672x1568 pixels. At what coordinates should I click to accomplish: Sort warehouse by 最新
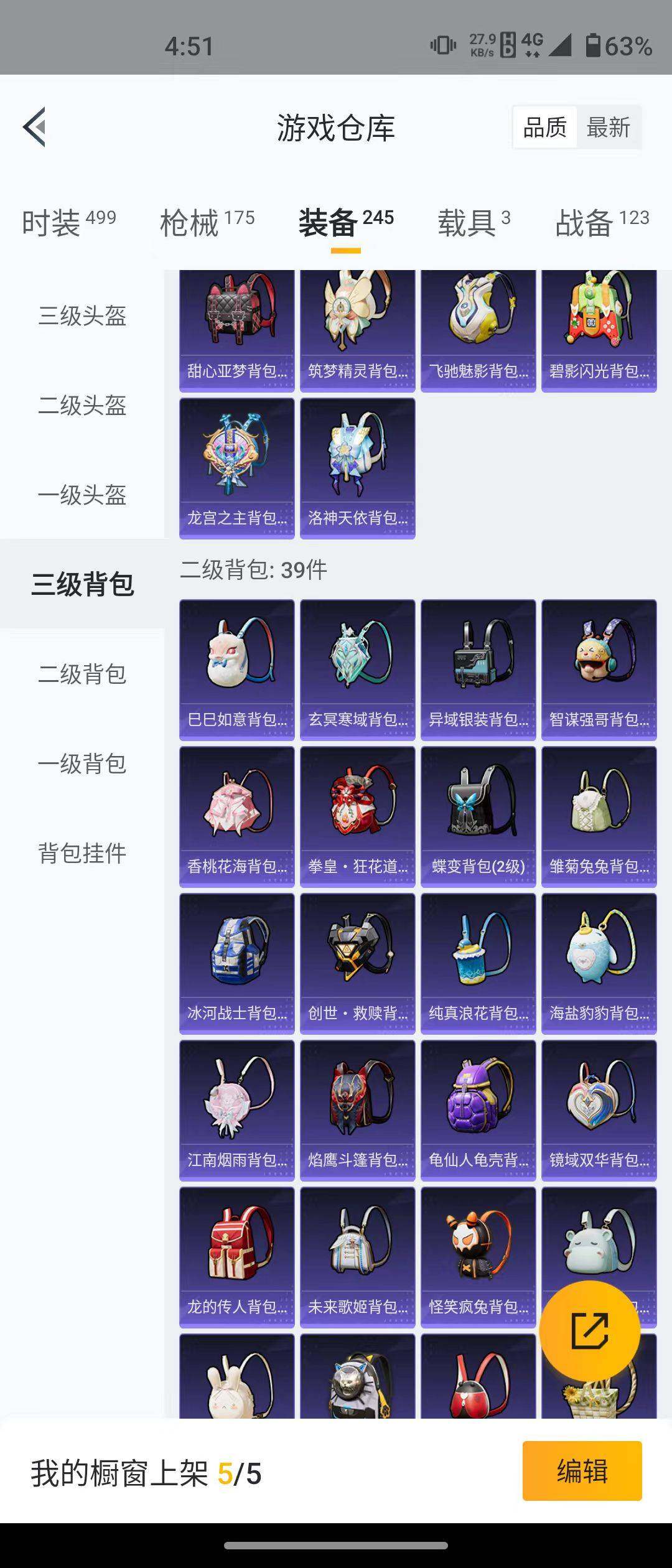point(608,128)
